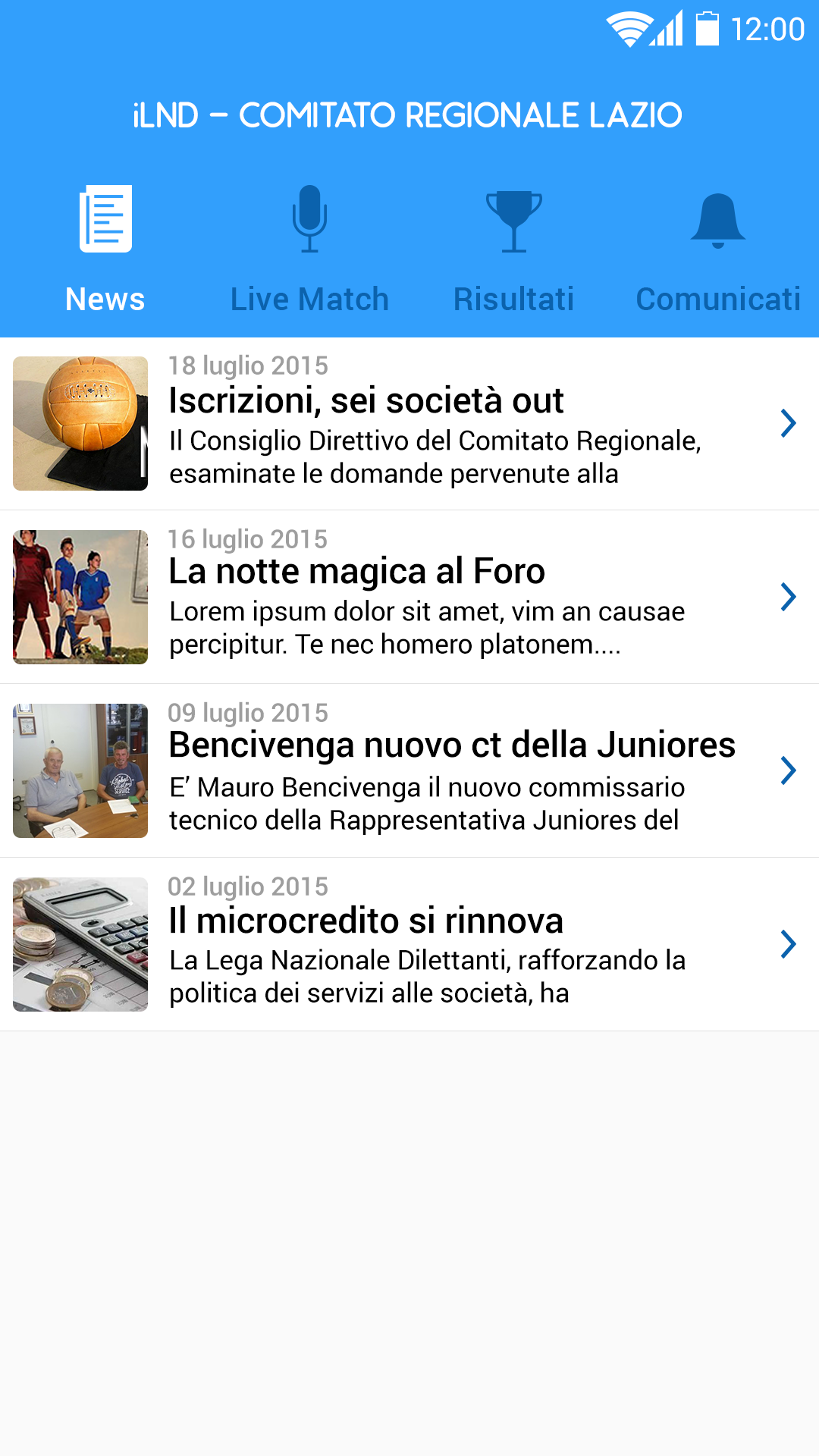The image size is (819, 1456).
Task: Open "Bencivenga nuovo ct della Juniores" news
Action: (409, 770)
